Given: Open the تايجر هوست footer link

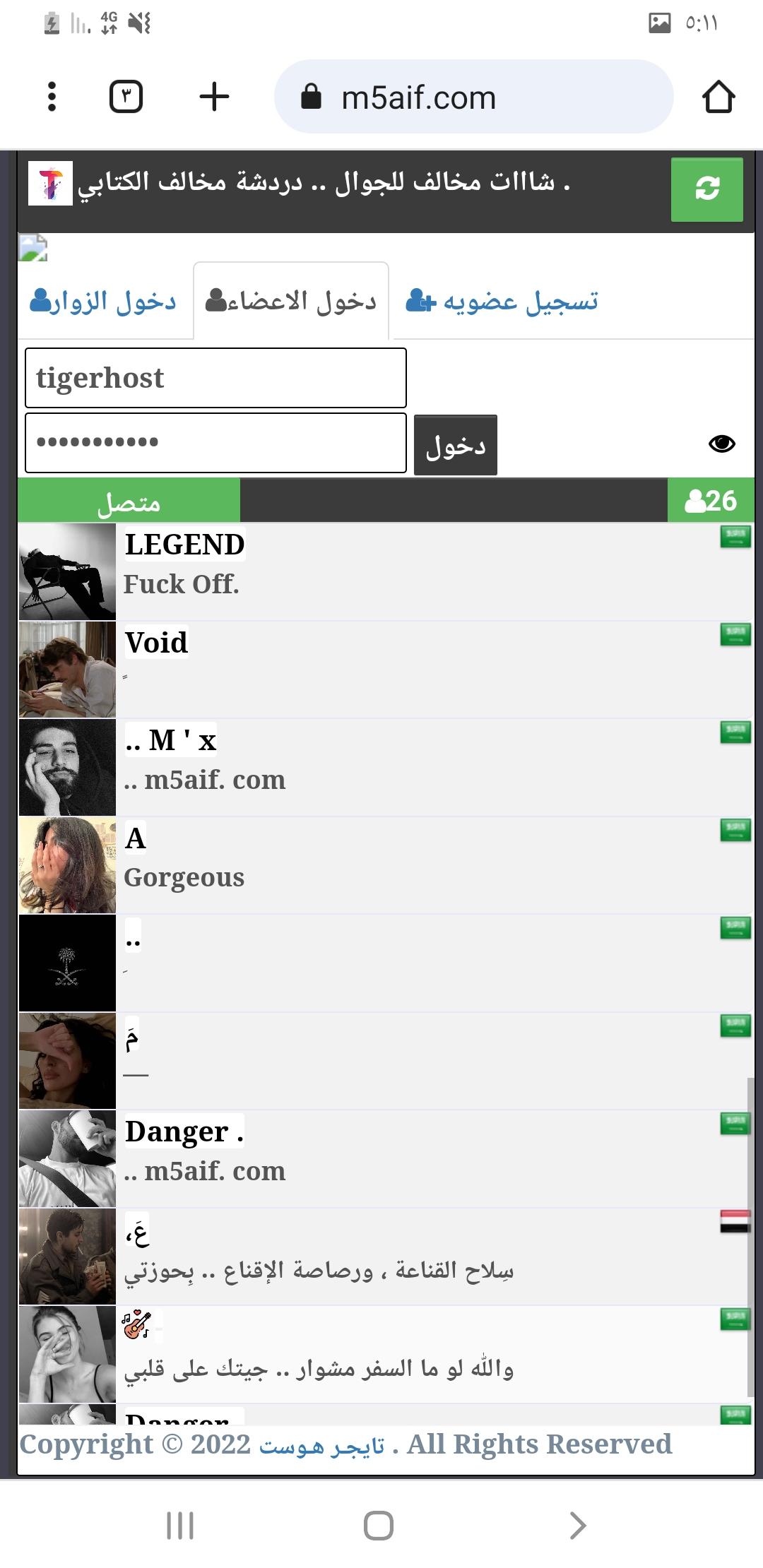Looking at the screenshot, I should 322,1446.
